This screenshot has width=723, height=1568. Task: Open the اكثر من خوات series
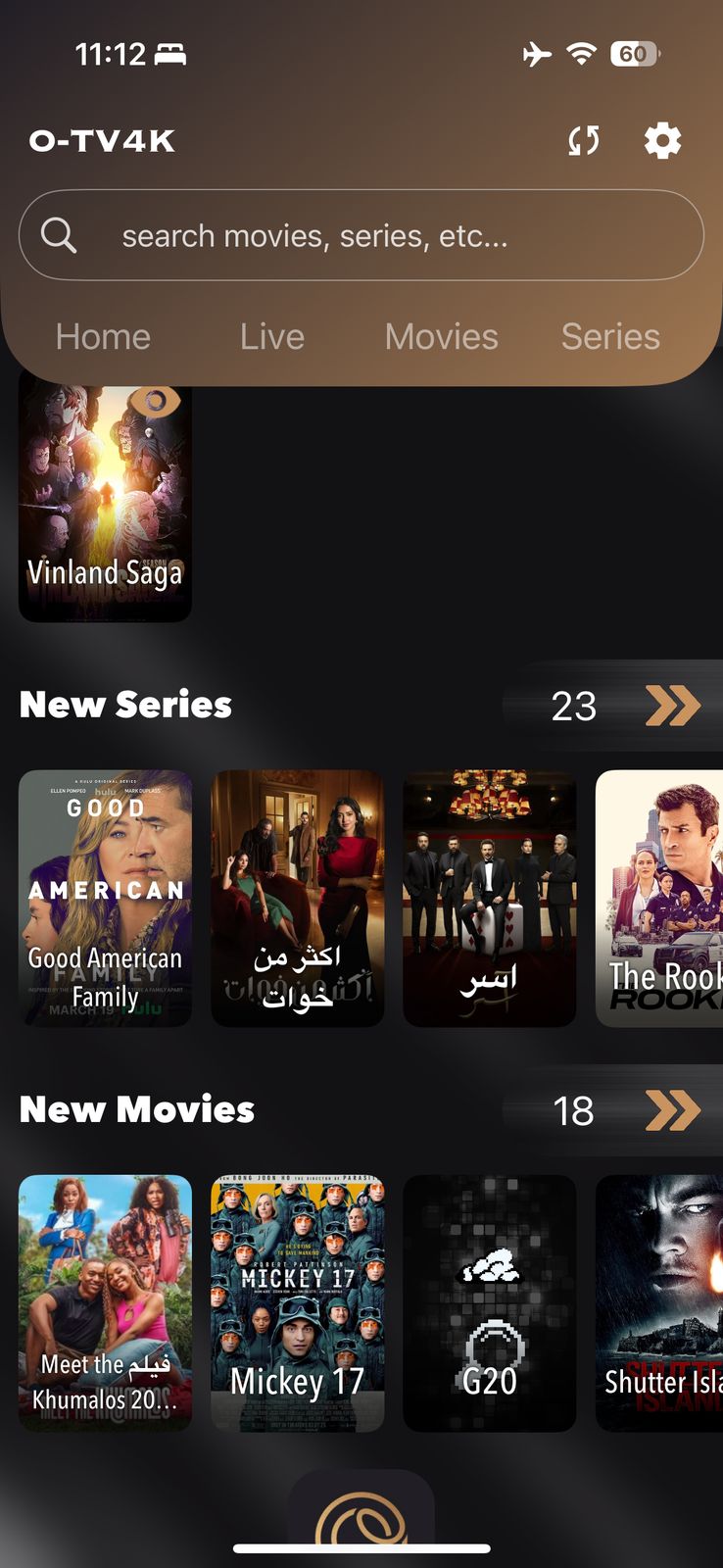tap(298, 899)
